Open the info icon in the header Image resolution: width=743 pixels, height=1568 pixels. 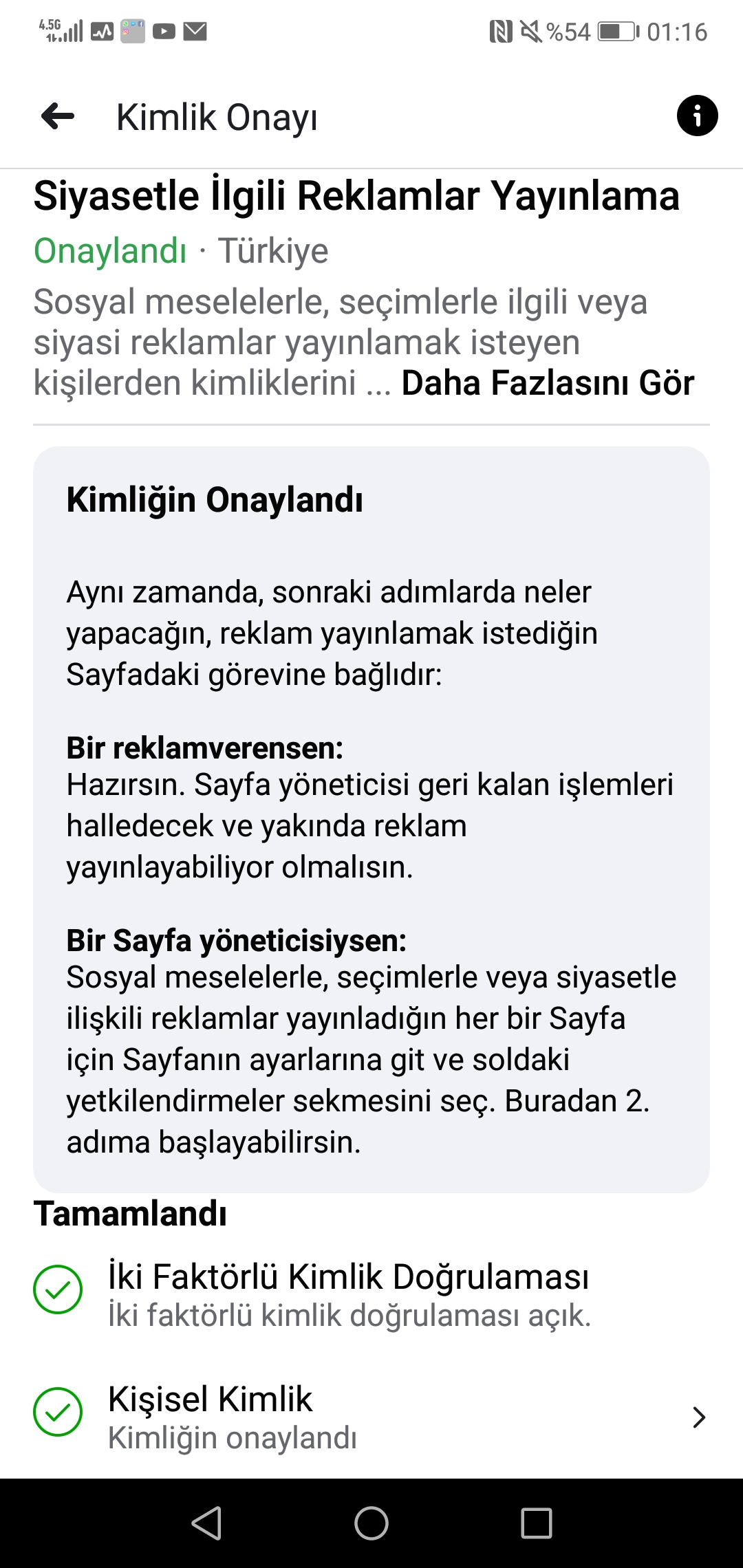pyautogui.click(x=697, y=116)
